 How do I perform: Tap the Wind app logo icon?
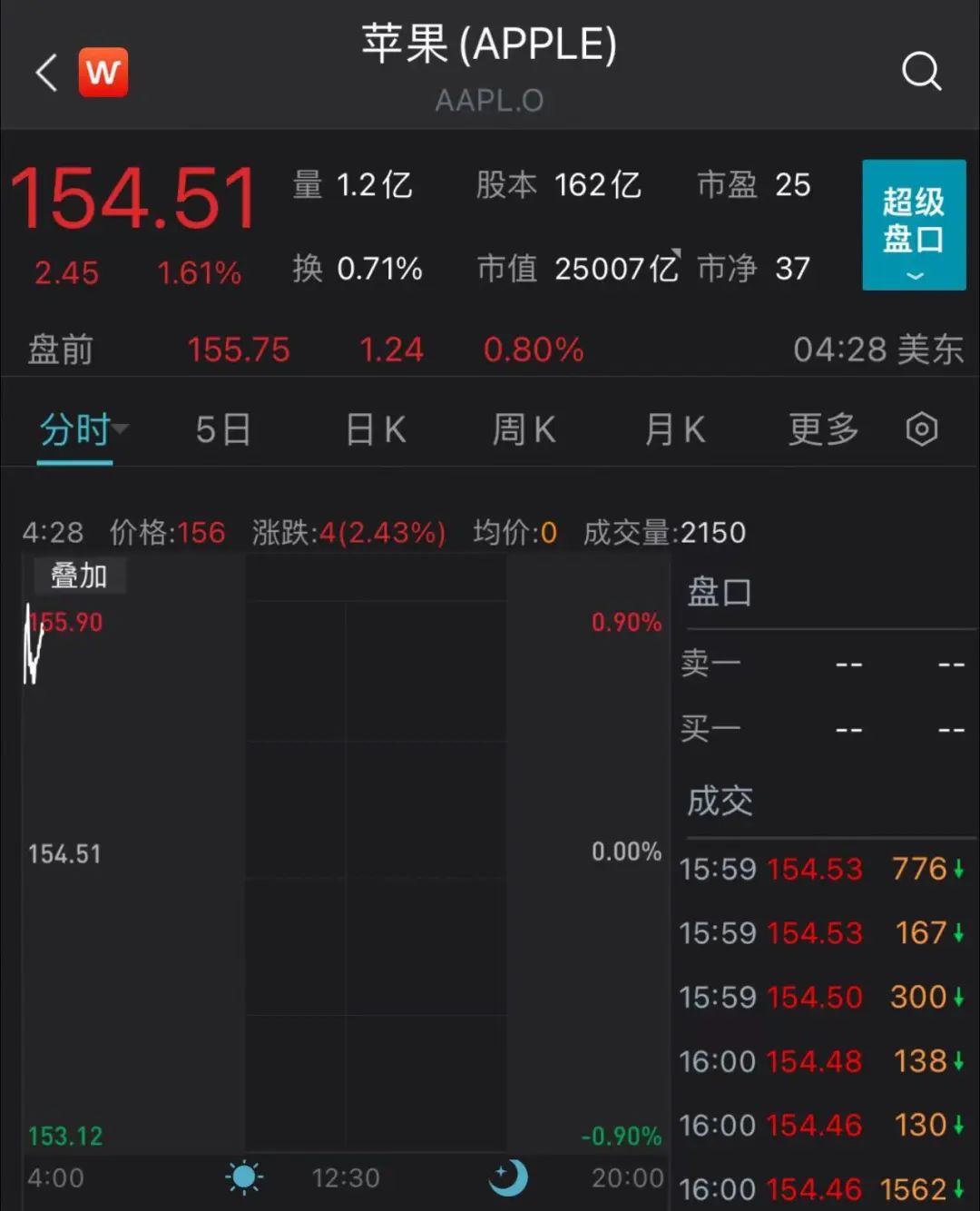(103, 72)
